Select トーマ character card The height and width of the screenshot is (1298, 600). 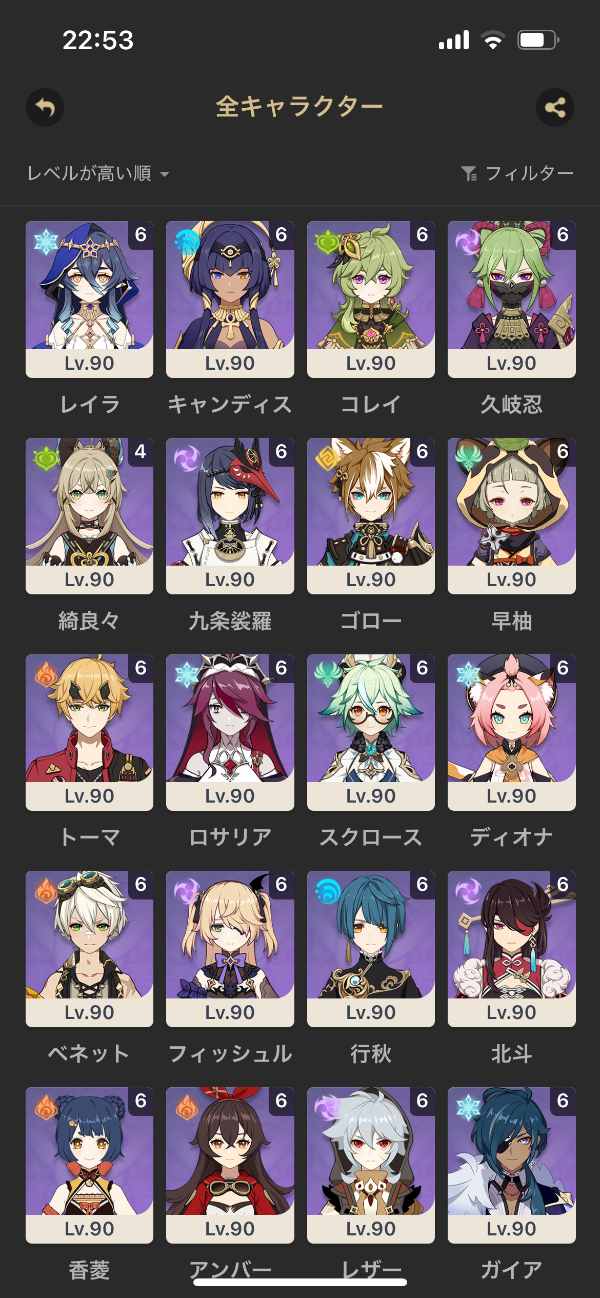[89, 732]
